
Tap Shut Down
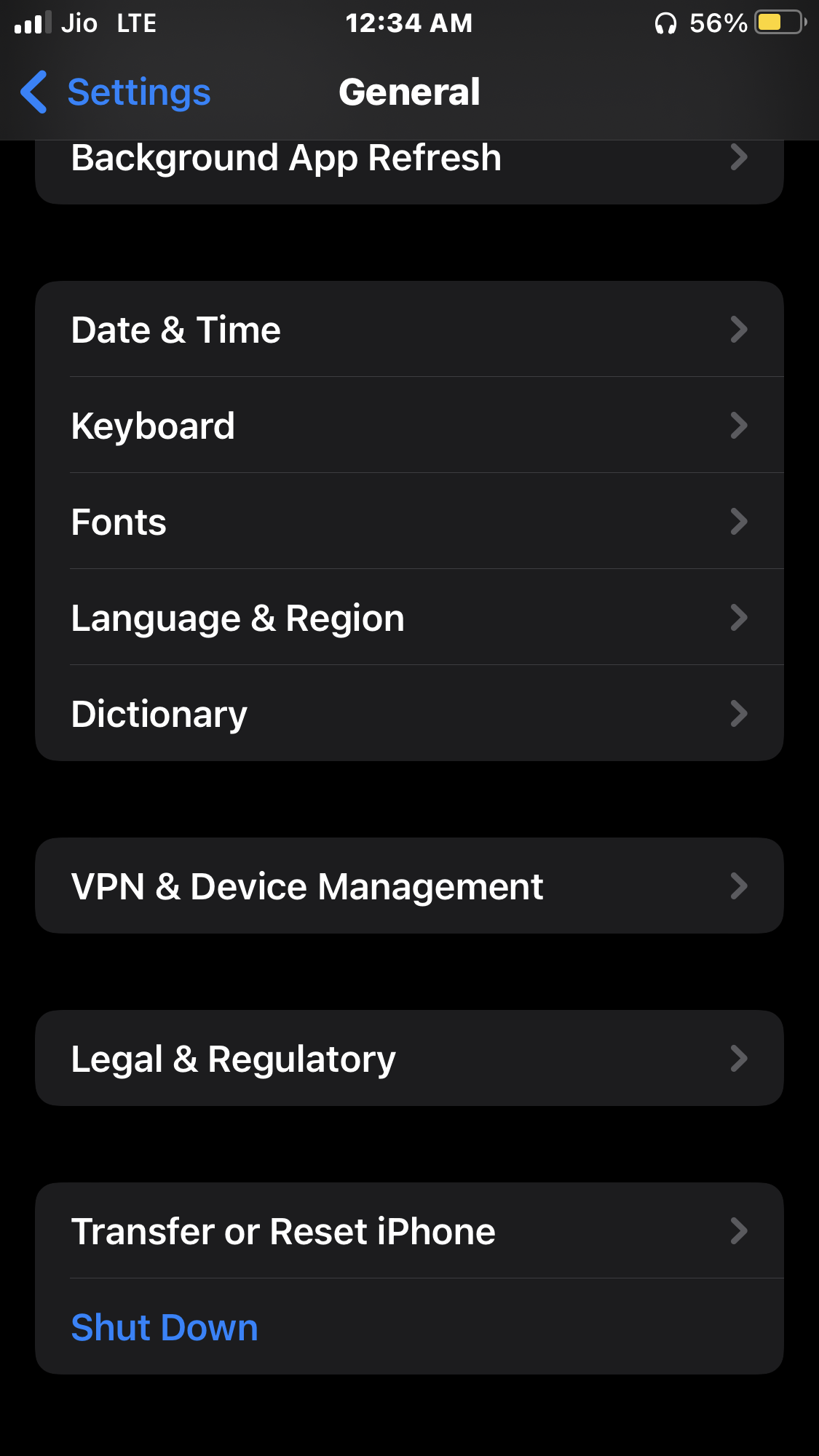[x=165, y=1327]
